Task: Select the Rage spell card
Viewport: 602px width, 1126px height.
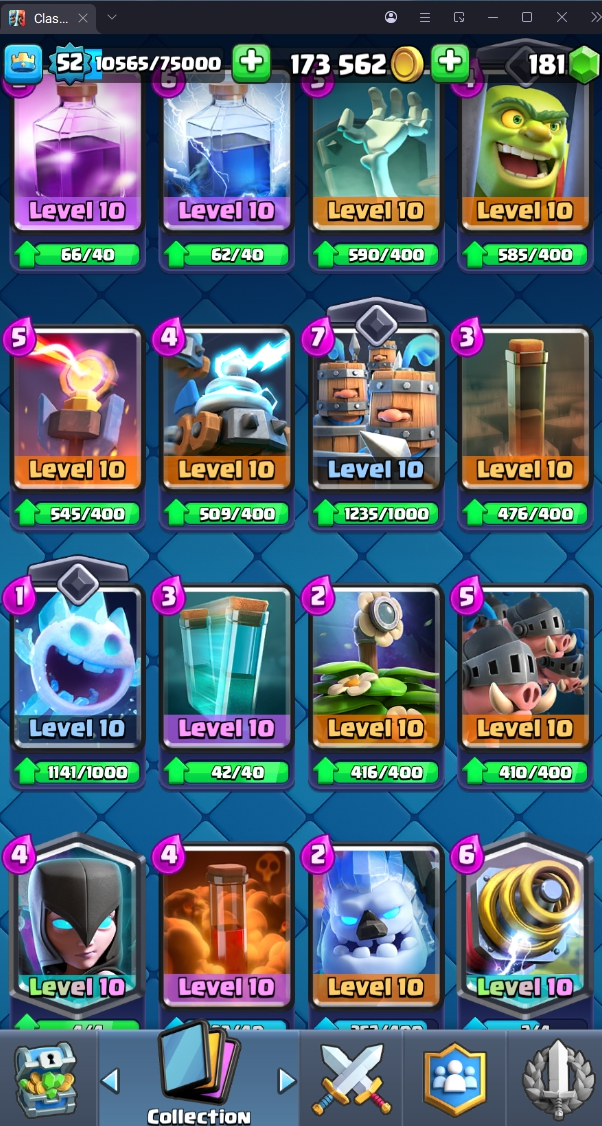Action: (77, 150)
